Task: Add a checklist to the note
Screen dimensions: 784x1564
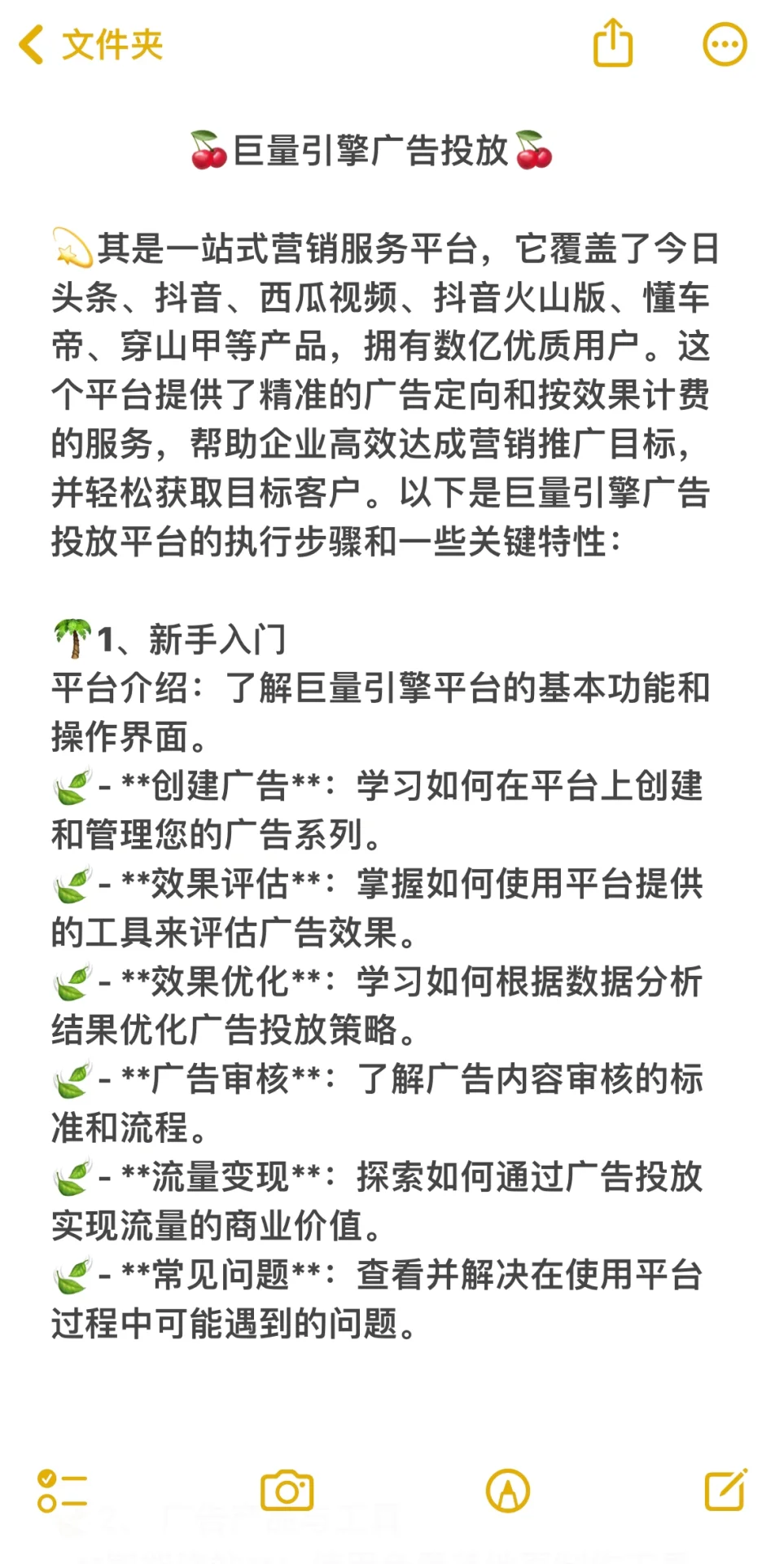Action: tap(62, 1492)
